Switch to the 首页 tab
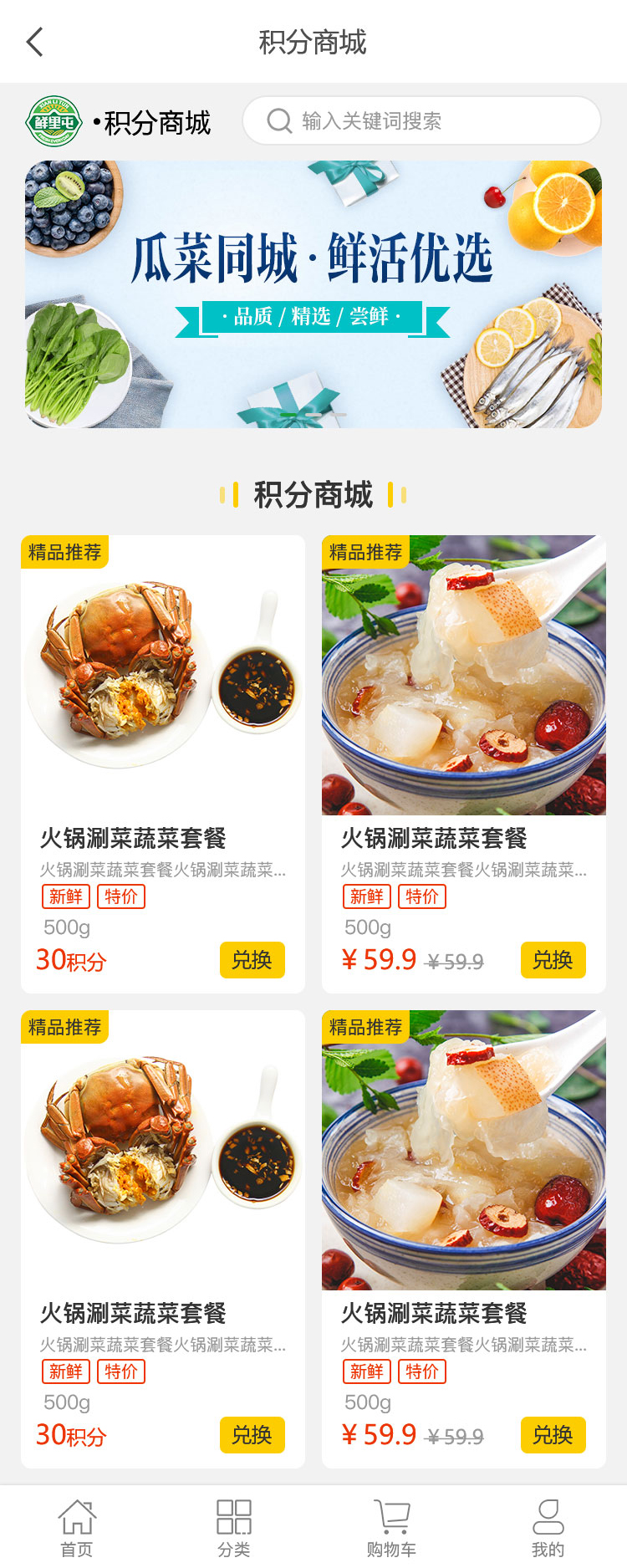The image size is (627, 1568). [x=77, y=1528]
